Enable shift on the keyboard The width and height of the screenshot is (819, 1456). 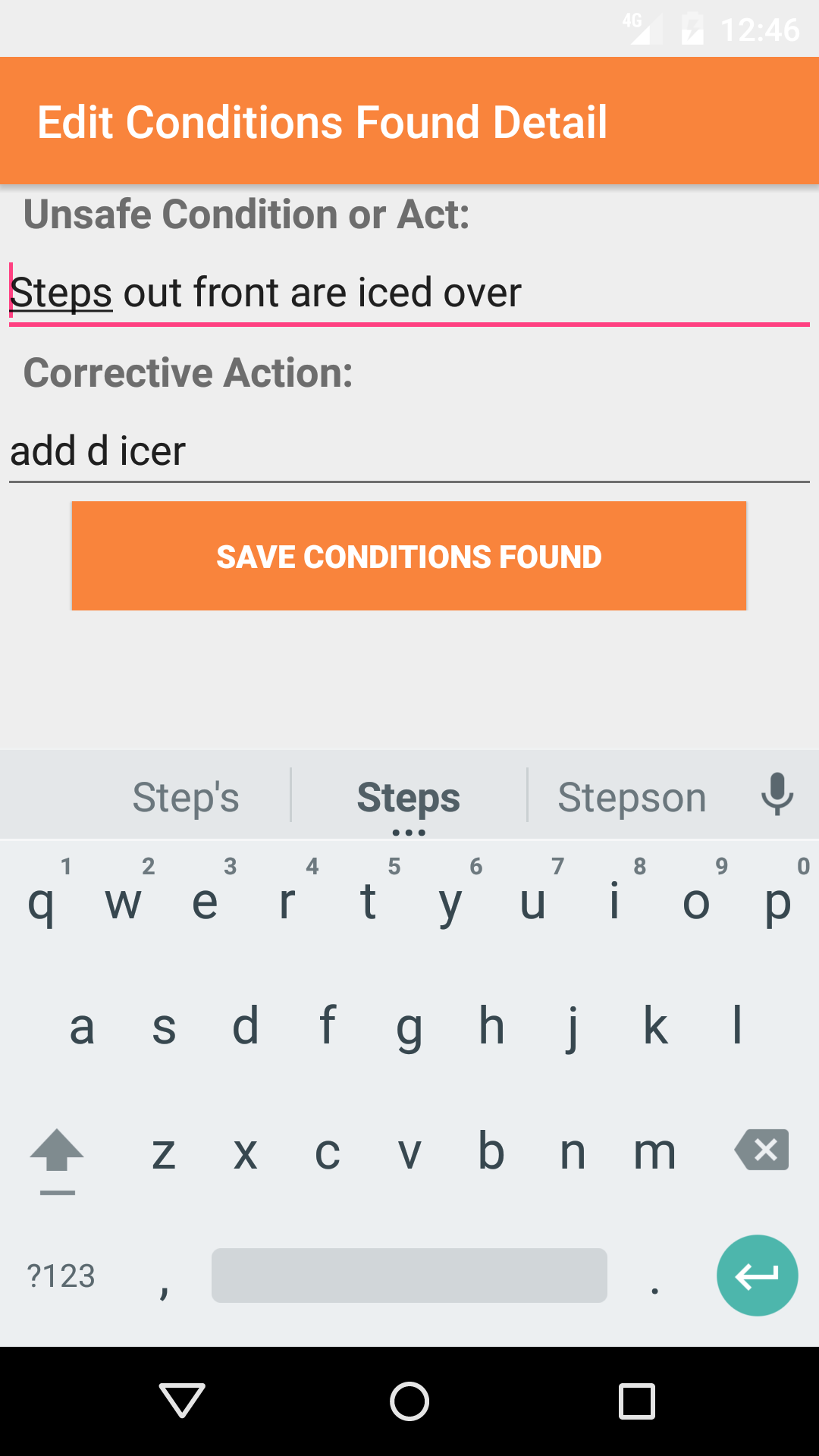(57, 1153)
